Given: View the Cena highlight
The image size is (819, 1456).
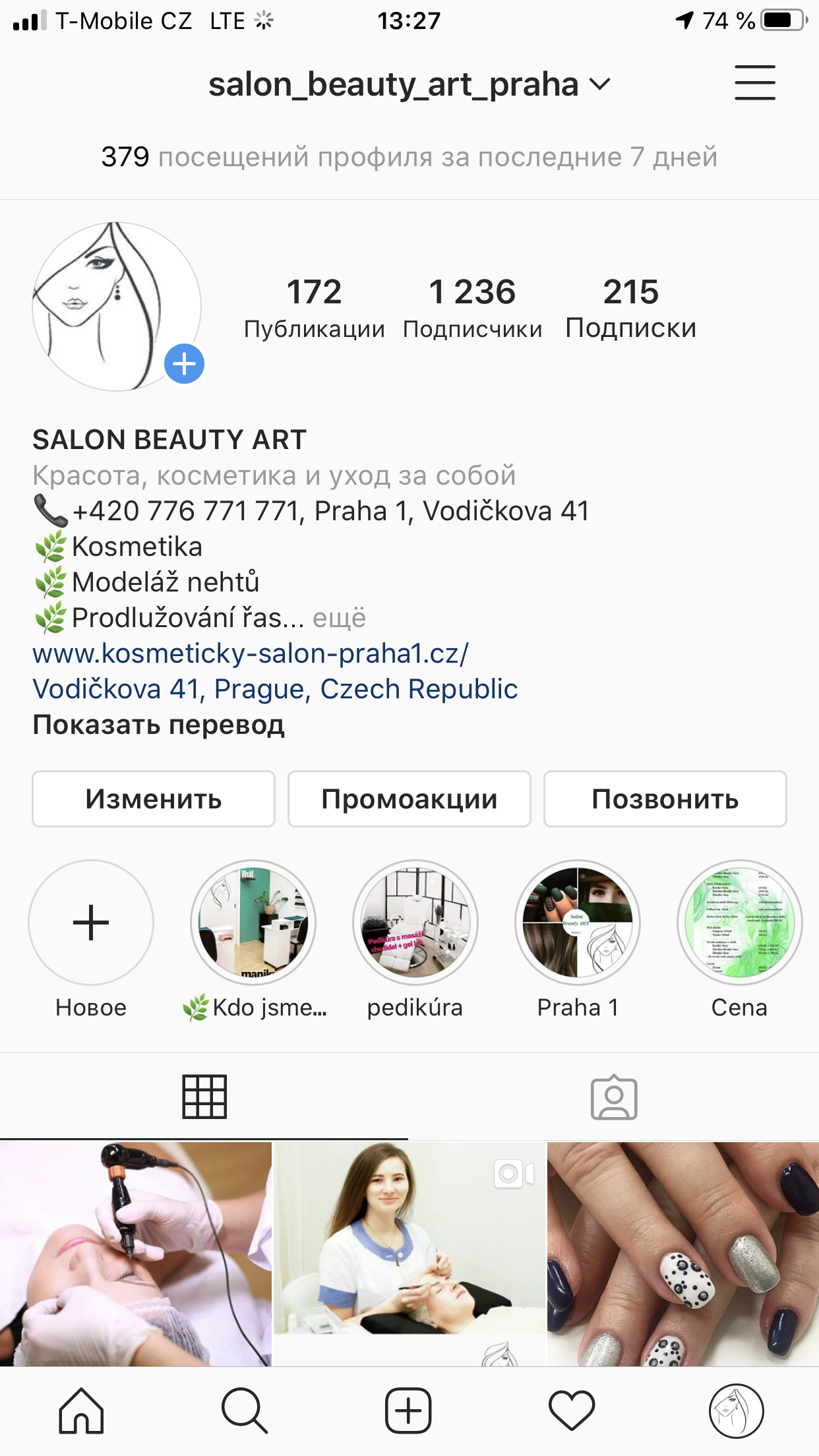Looking at the screenshot, I should 739,922.
